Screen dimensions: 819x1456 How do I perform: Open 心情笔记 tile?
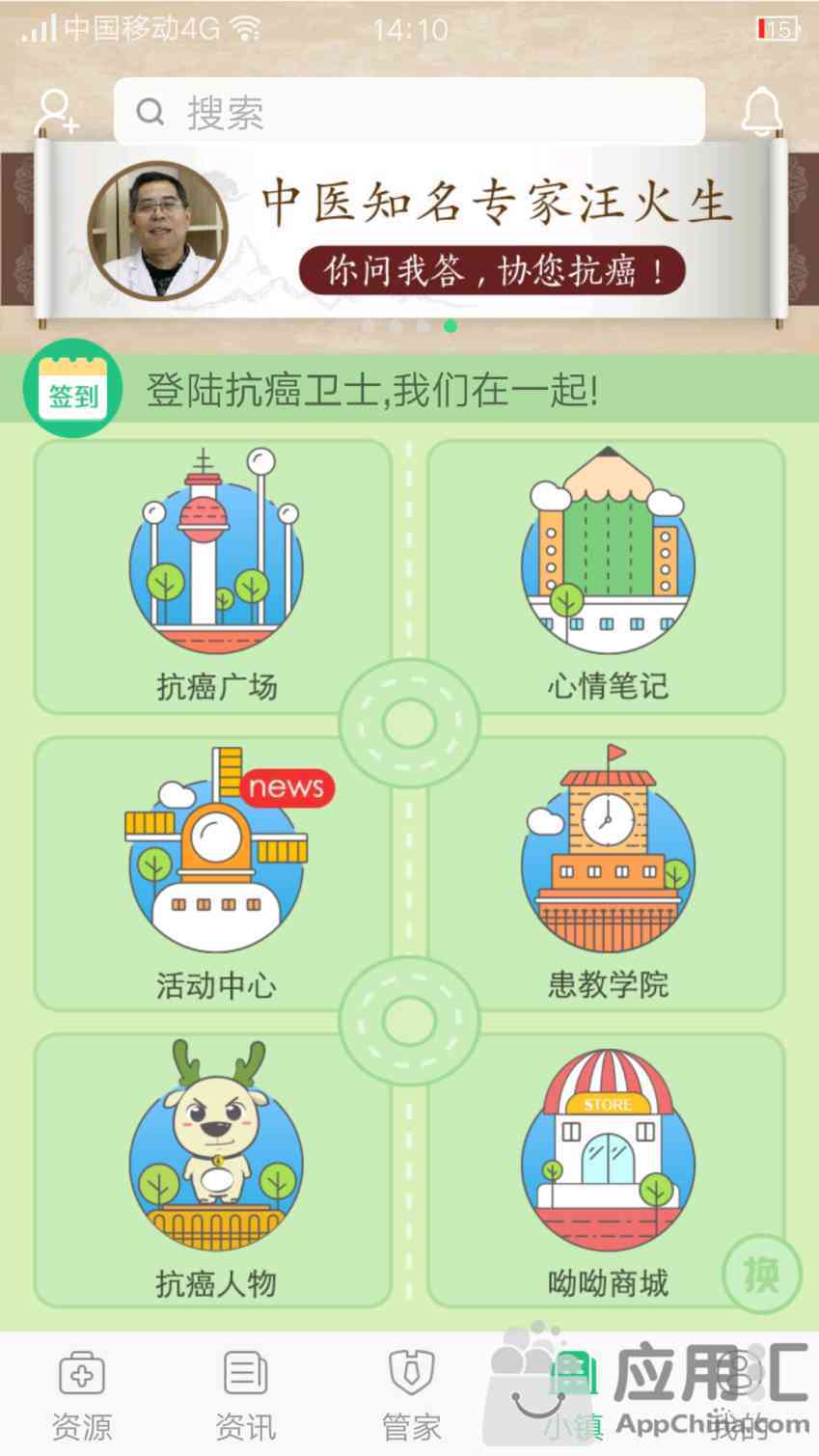click(607, 577)
